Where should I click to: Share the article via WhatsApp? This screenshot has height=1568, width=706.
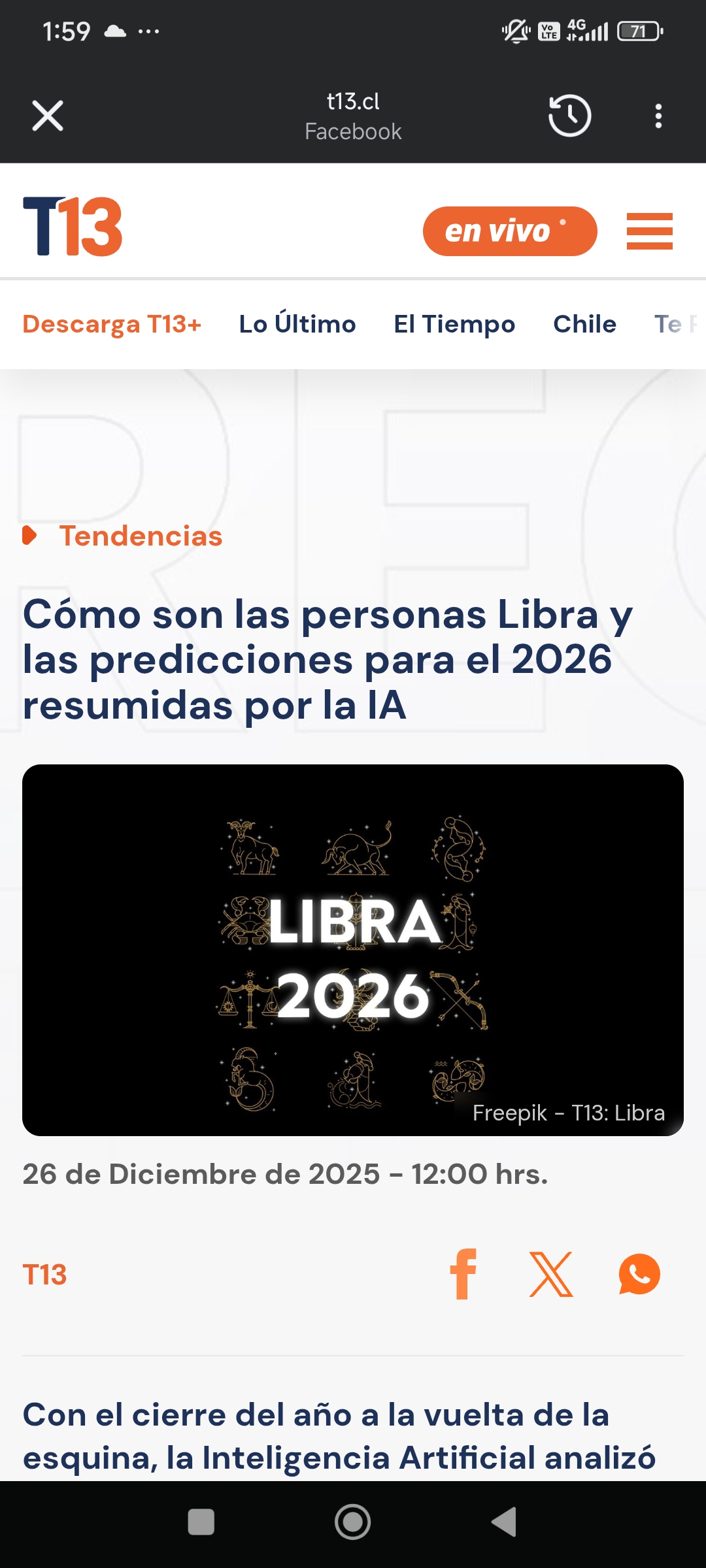point(639,1274)
